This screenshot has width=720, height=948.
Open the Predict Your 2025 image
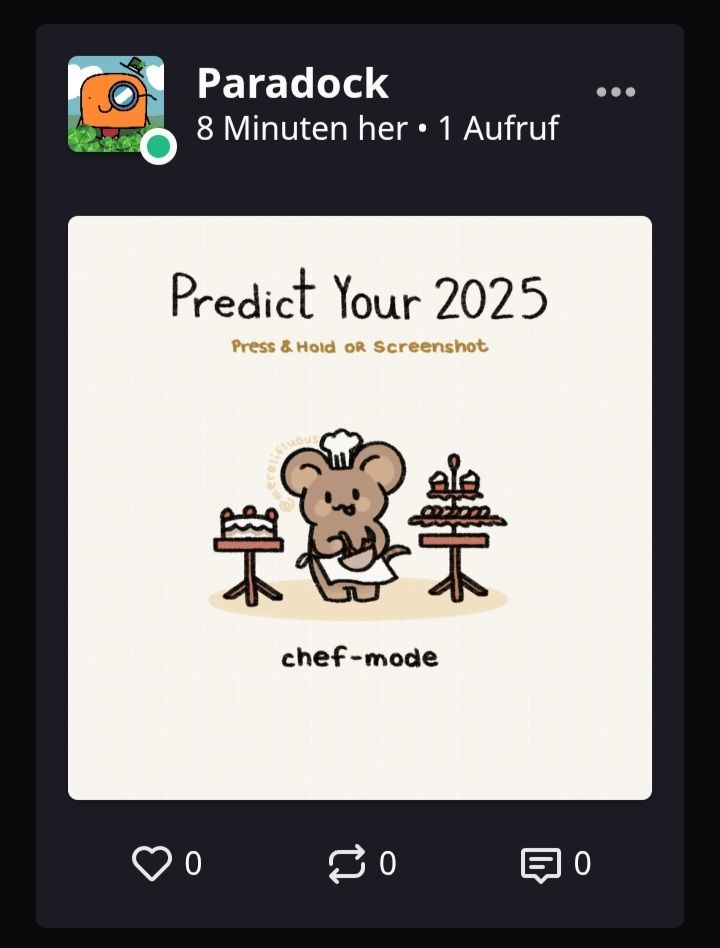(360, 508)
